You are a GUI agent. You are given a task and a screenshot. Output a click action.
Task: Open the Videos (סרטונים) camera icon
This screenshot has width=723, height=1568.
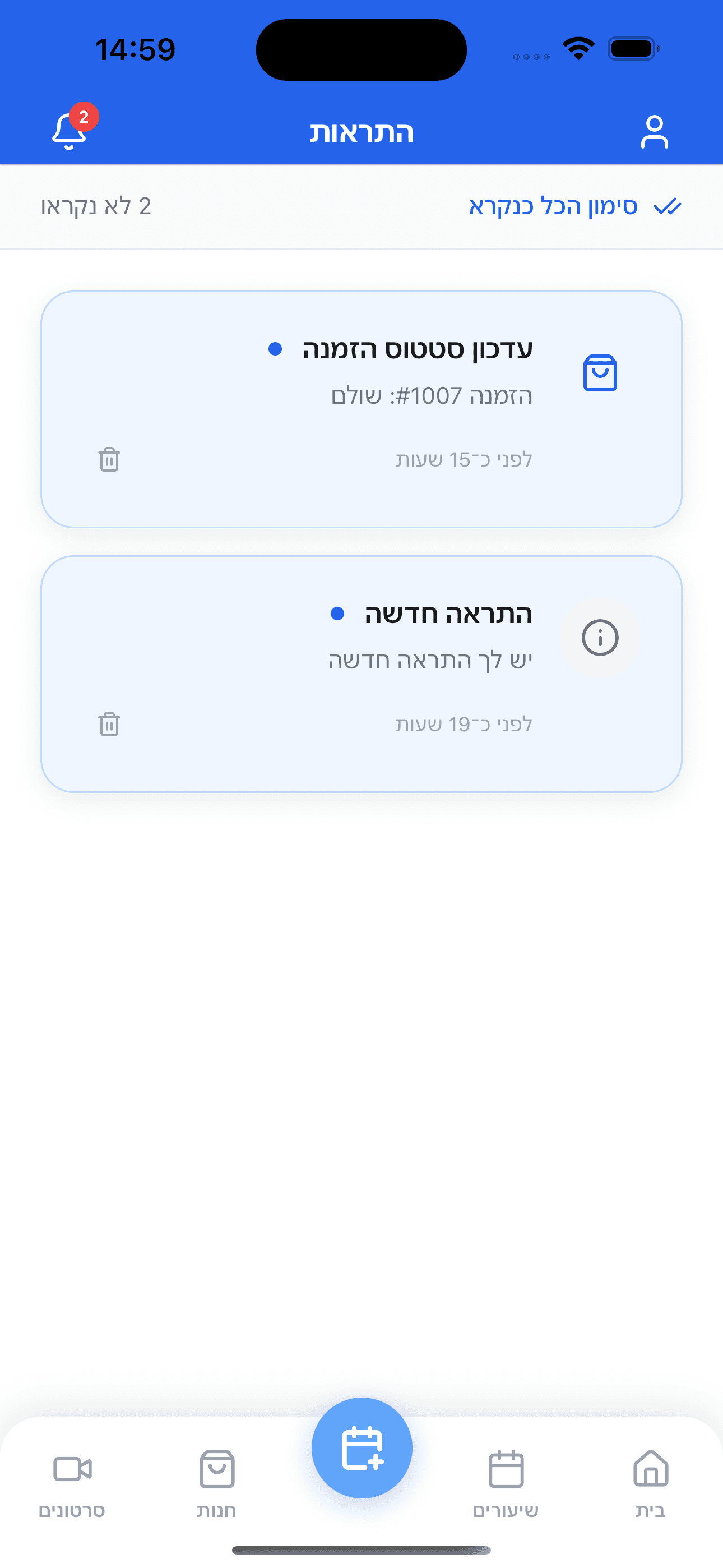click(x=72, y=1468)
